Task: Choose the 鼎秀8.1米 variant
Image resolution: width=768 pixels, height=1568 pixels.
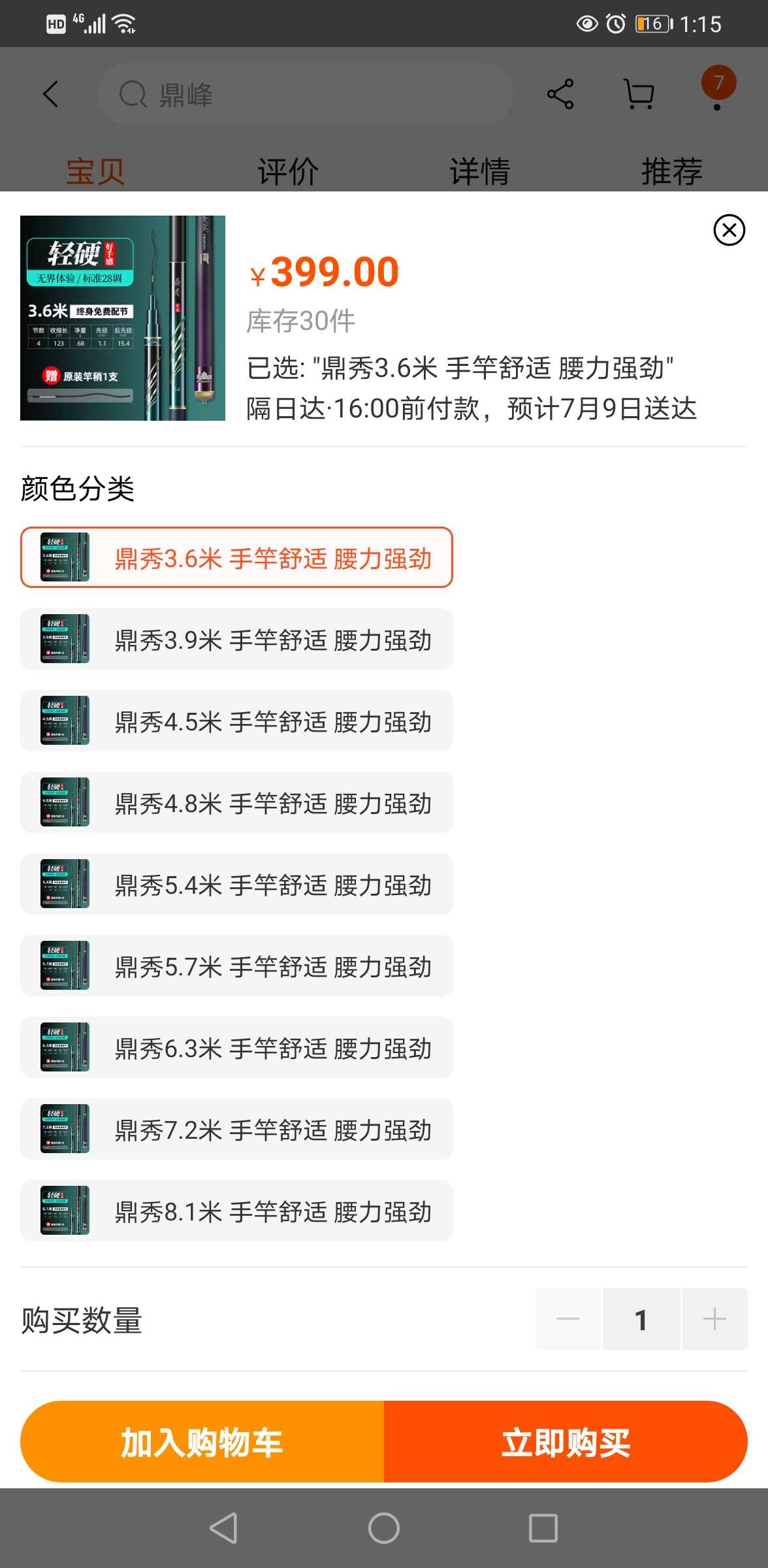Action: [x=236, y=1211]
